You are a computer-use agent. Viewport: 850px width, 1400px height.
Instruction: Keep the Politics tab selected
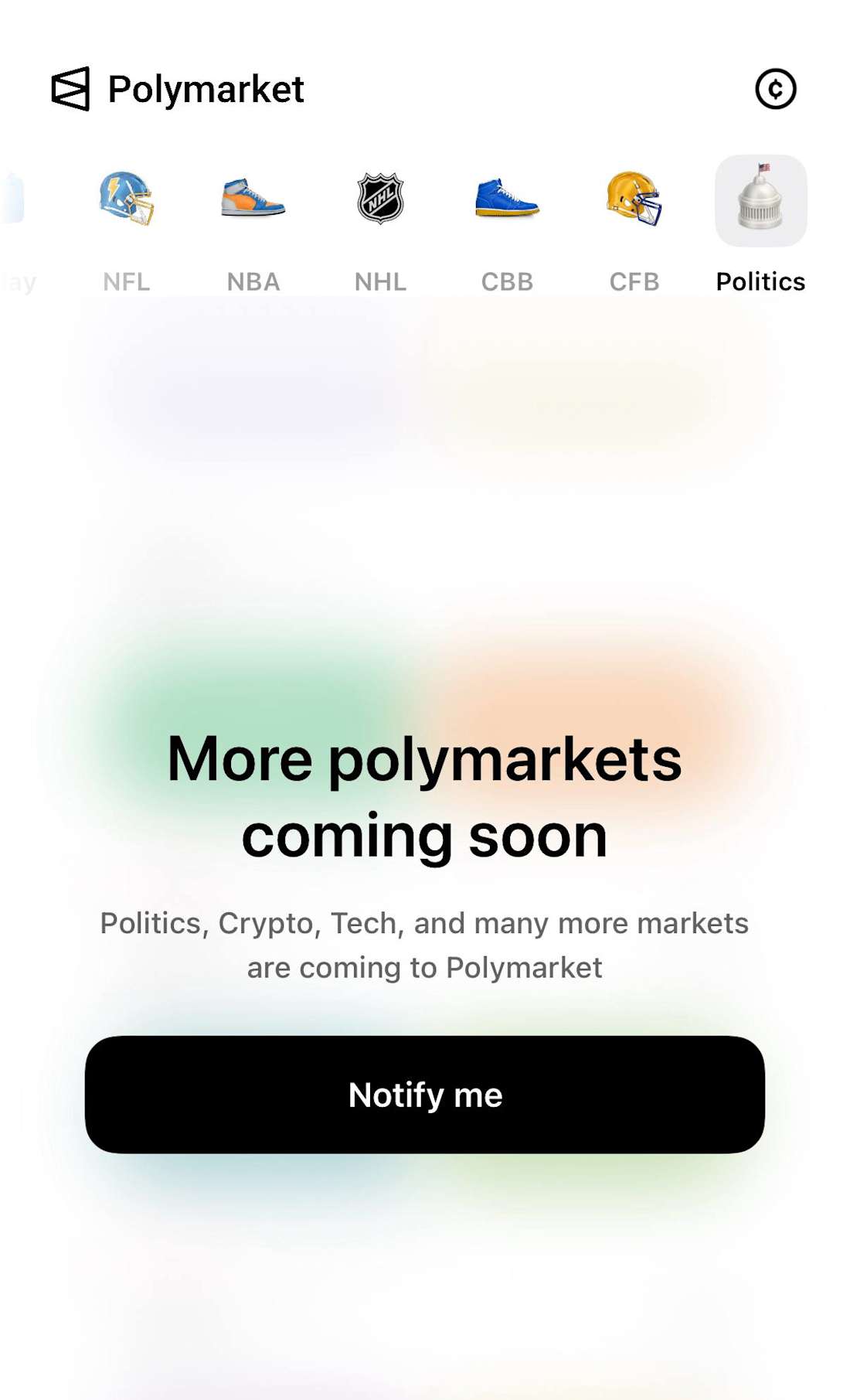pos(761,281)
